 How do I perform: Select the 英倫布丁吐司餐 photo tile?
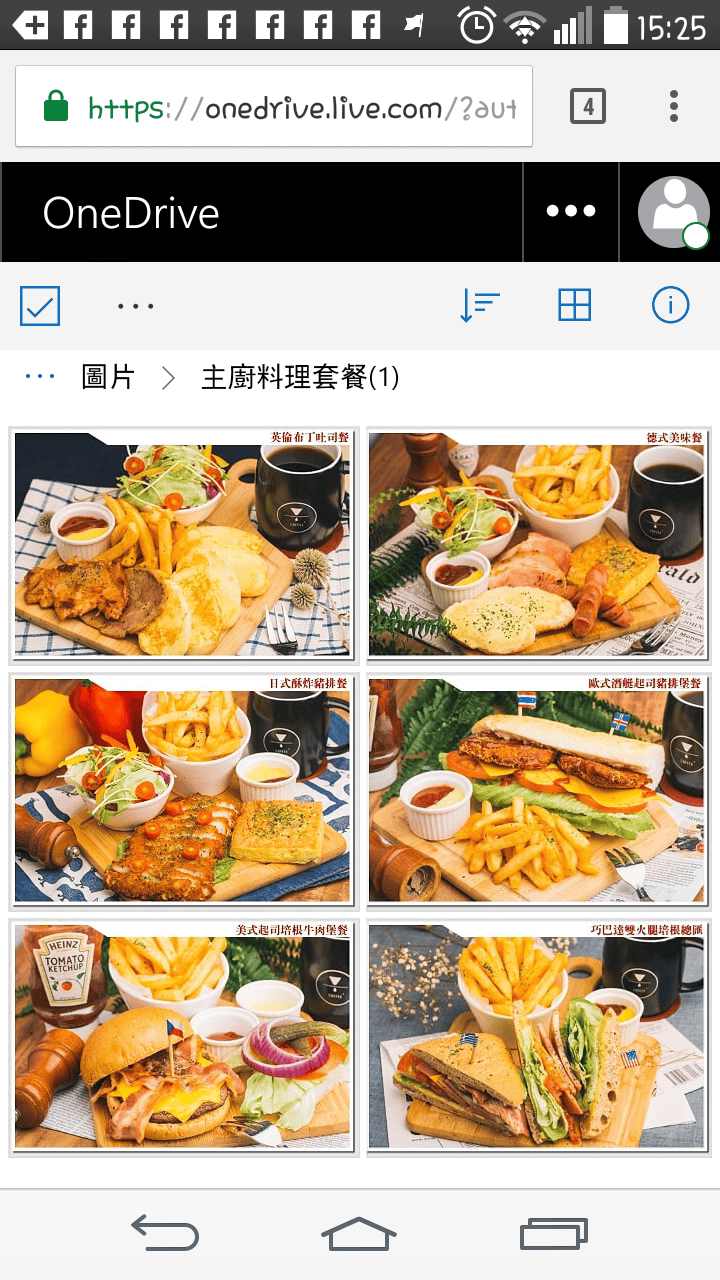click(182, 545)
